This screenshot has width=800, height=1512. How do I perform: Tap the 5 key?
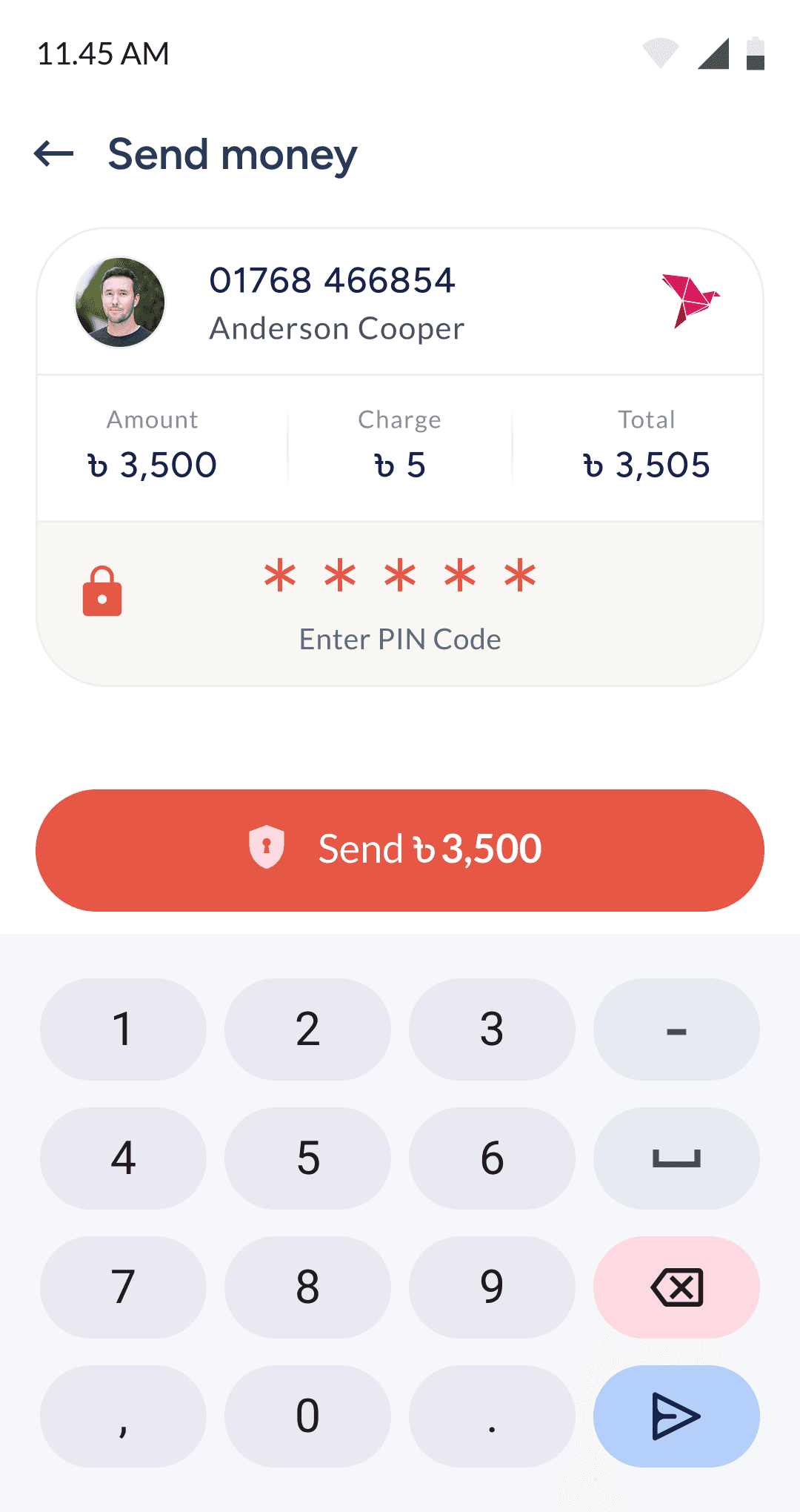point(307,1158)
